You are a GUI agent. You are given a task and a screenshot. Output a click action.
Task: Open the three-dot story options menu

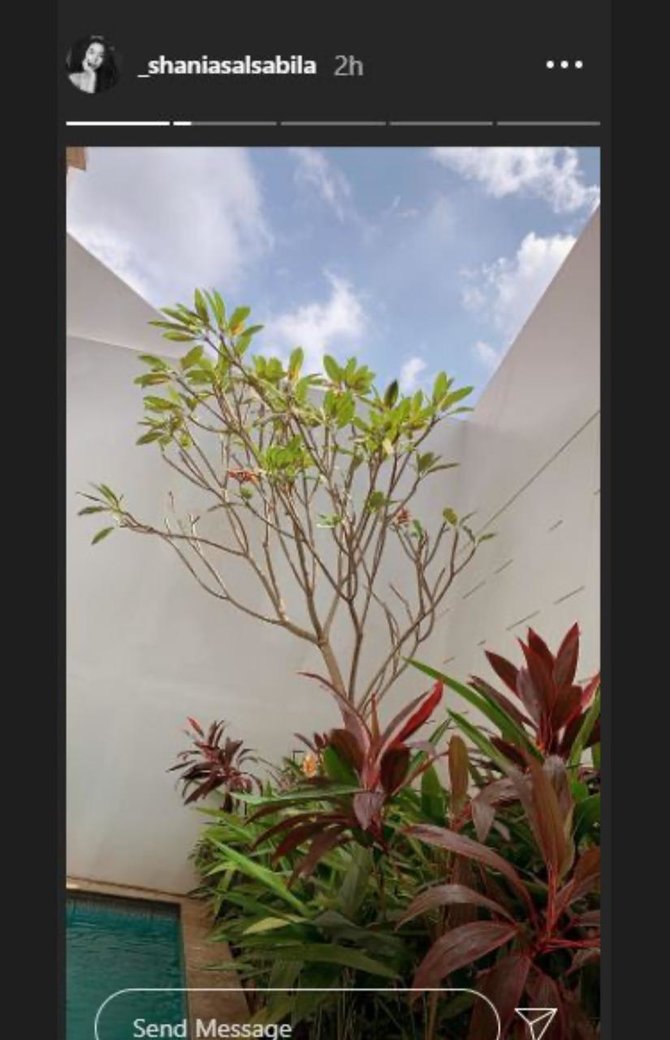(x=564, y=65)
